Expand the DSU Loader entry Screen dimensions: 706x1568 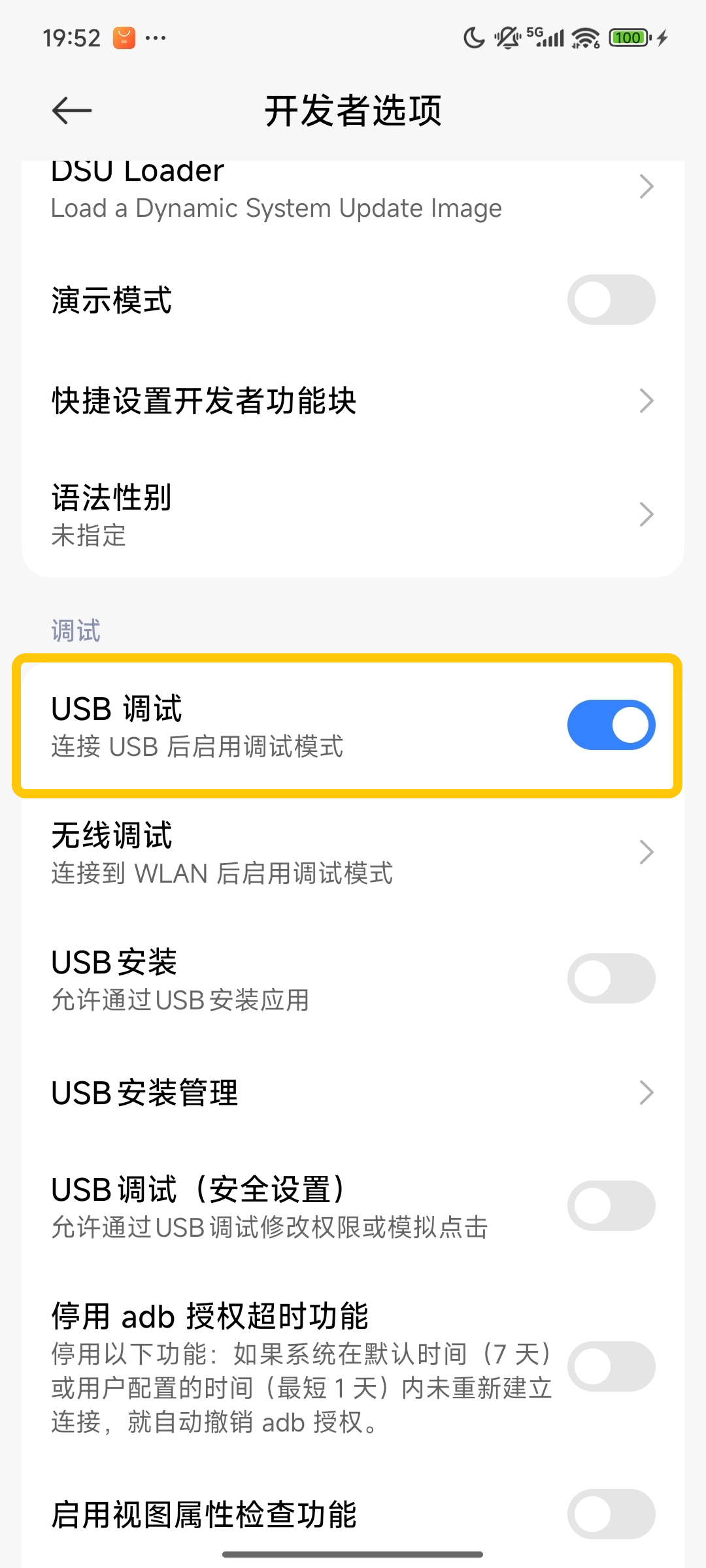pos(646,186)
